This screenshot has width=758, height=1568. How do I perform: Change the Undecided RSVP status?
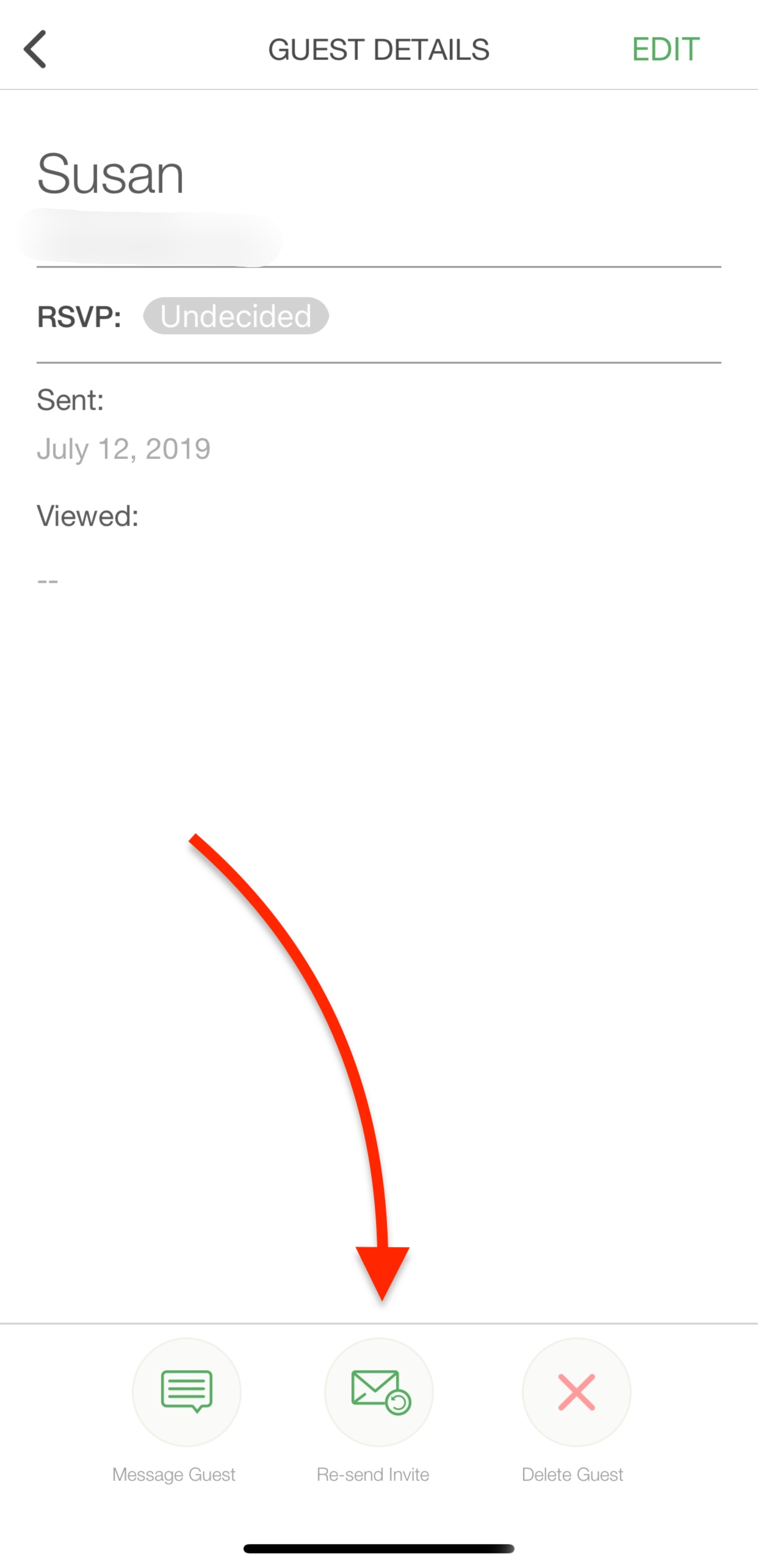pos(236,316)
